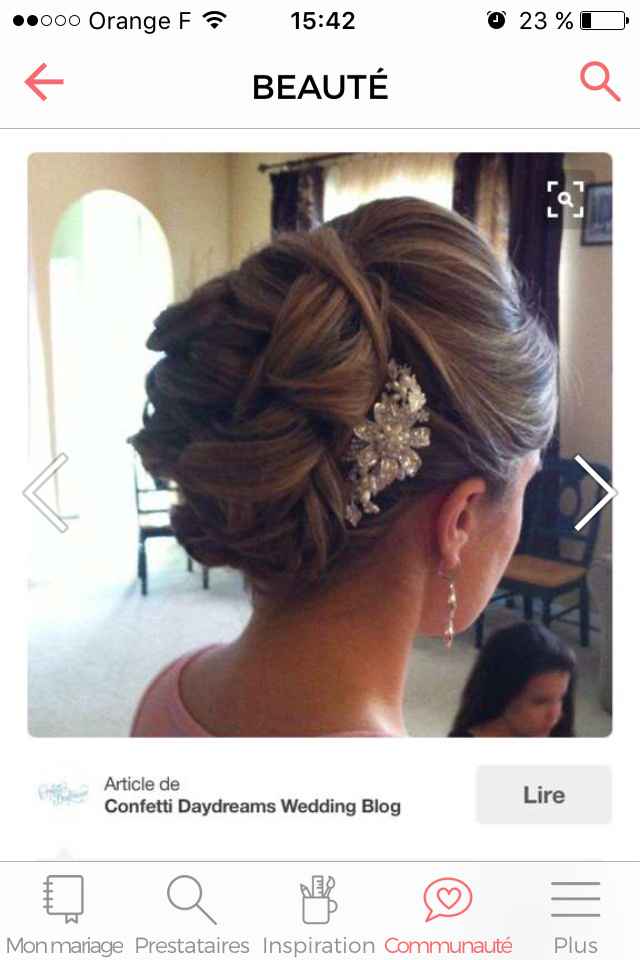Enlarge the hairstyle photo with zoom icon

tap(565, 198)
